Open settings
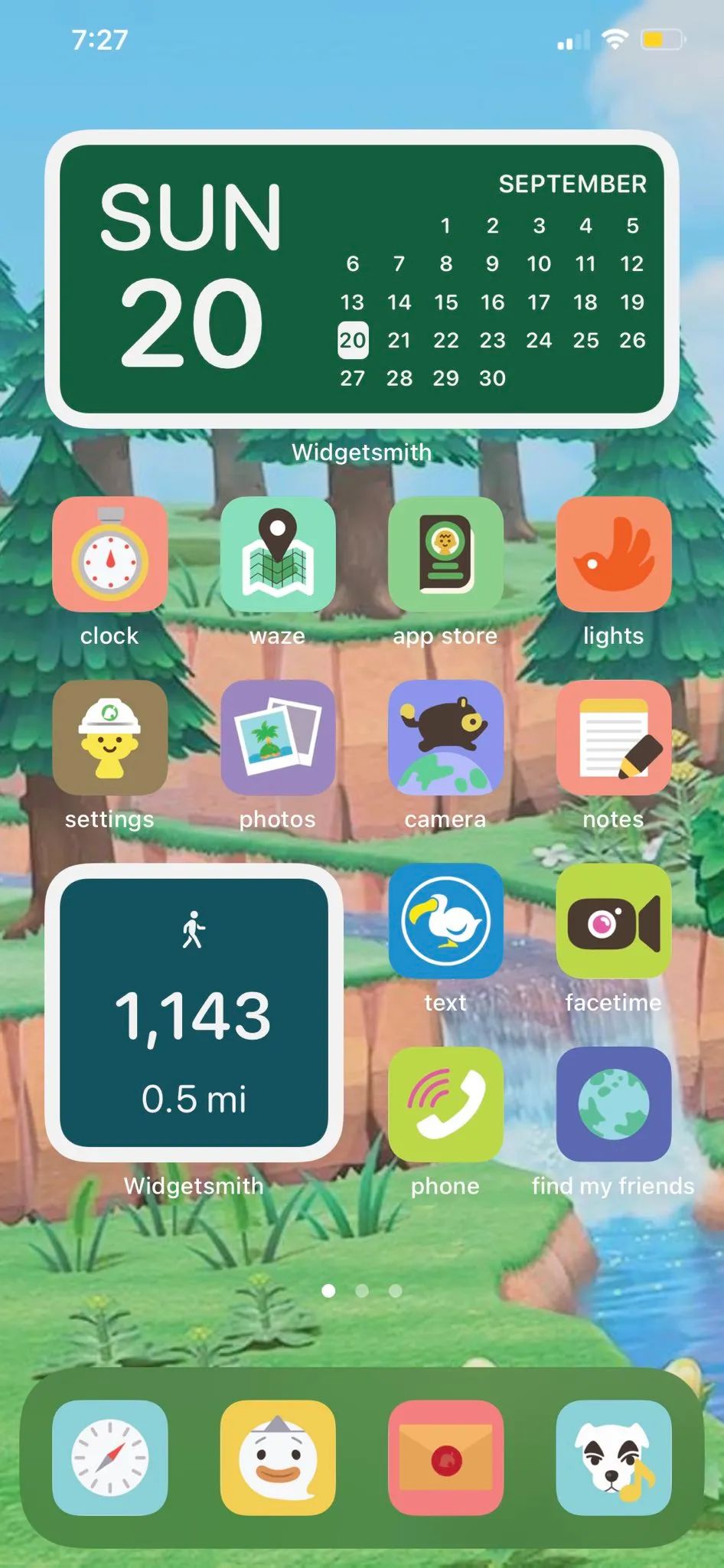 (x=109, y=737)
